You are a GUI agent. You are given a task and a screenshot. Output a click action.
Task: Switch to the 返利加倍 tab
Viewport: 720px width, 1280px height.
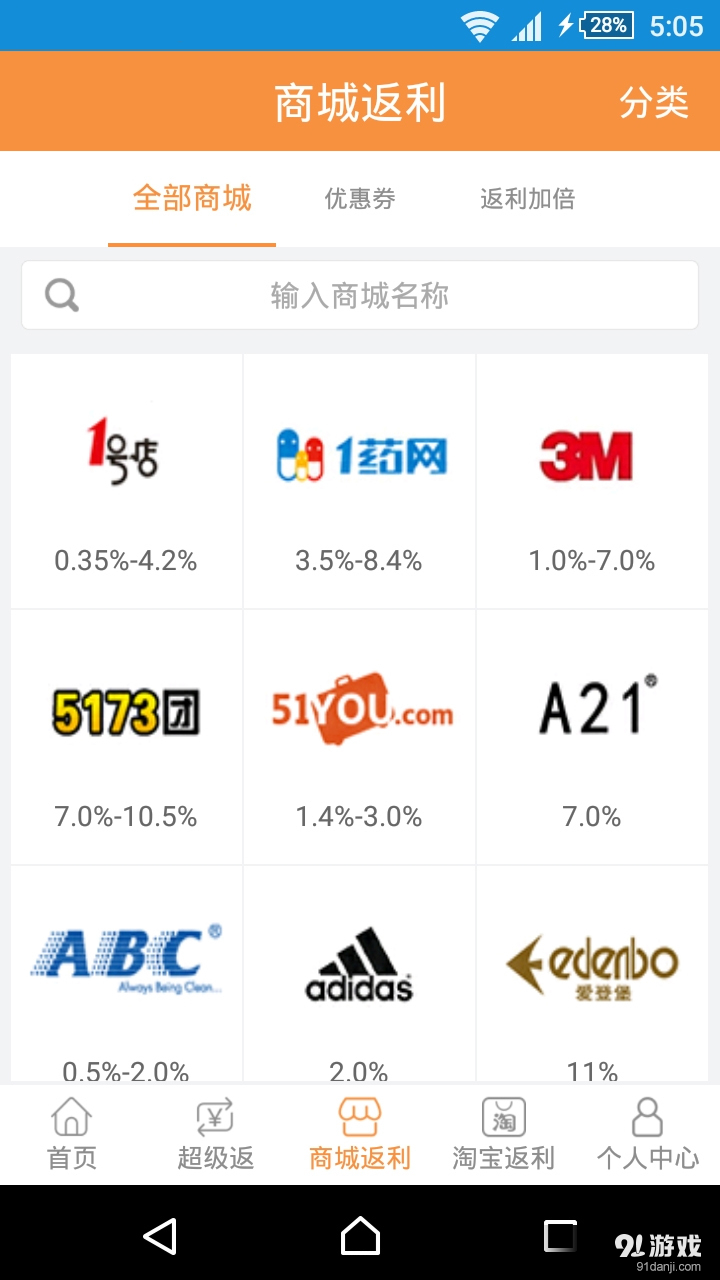(x=527, y=200)
